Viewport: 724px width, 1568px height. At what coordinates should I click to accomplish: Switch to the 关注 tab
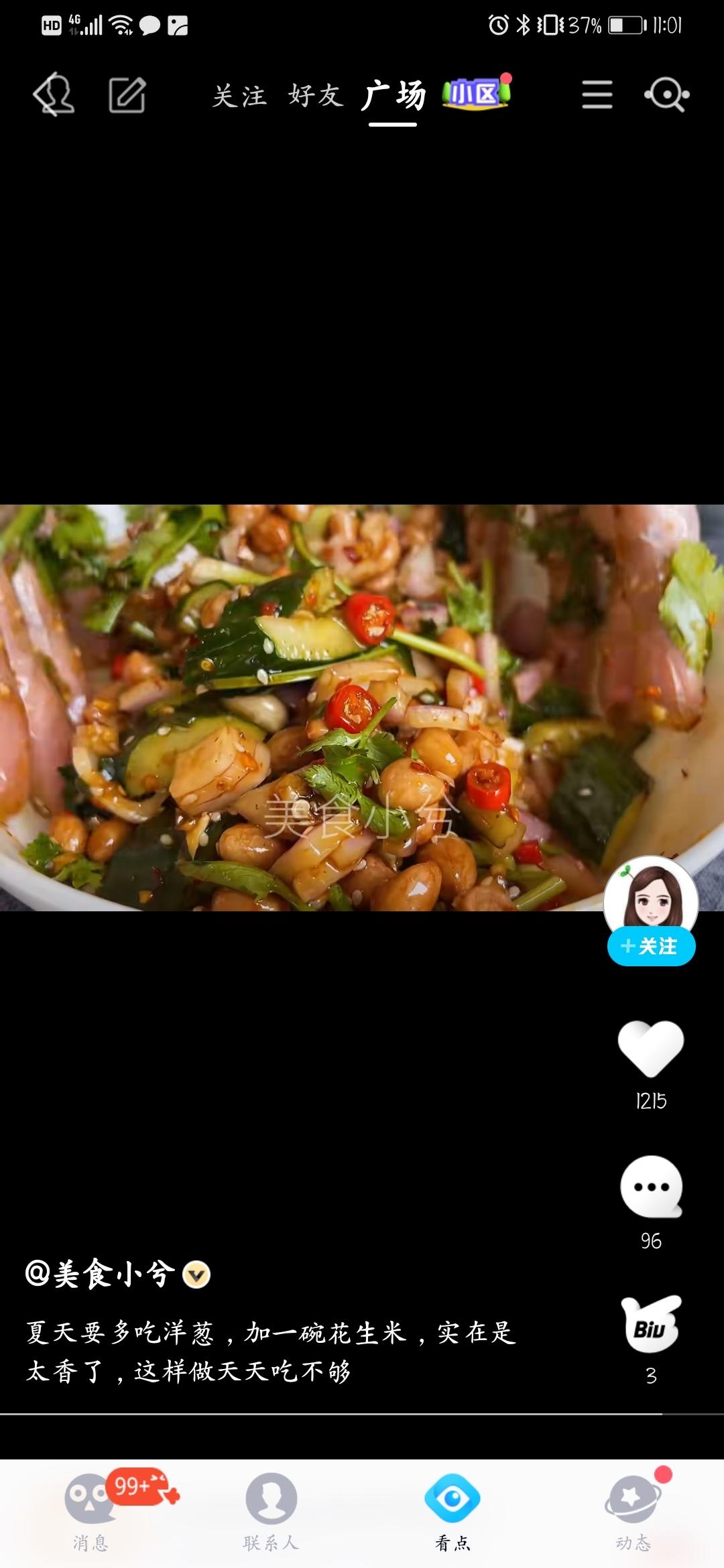pyautogui.click(x=239, y=96)
